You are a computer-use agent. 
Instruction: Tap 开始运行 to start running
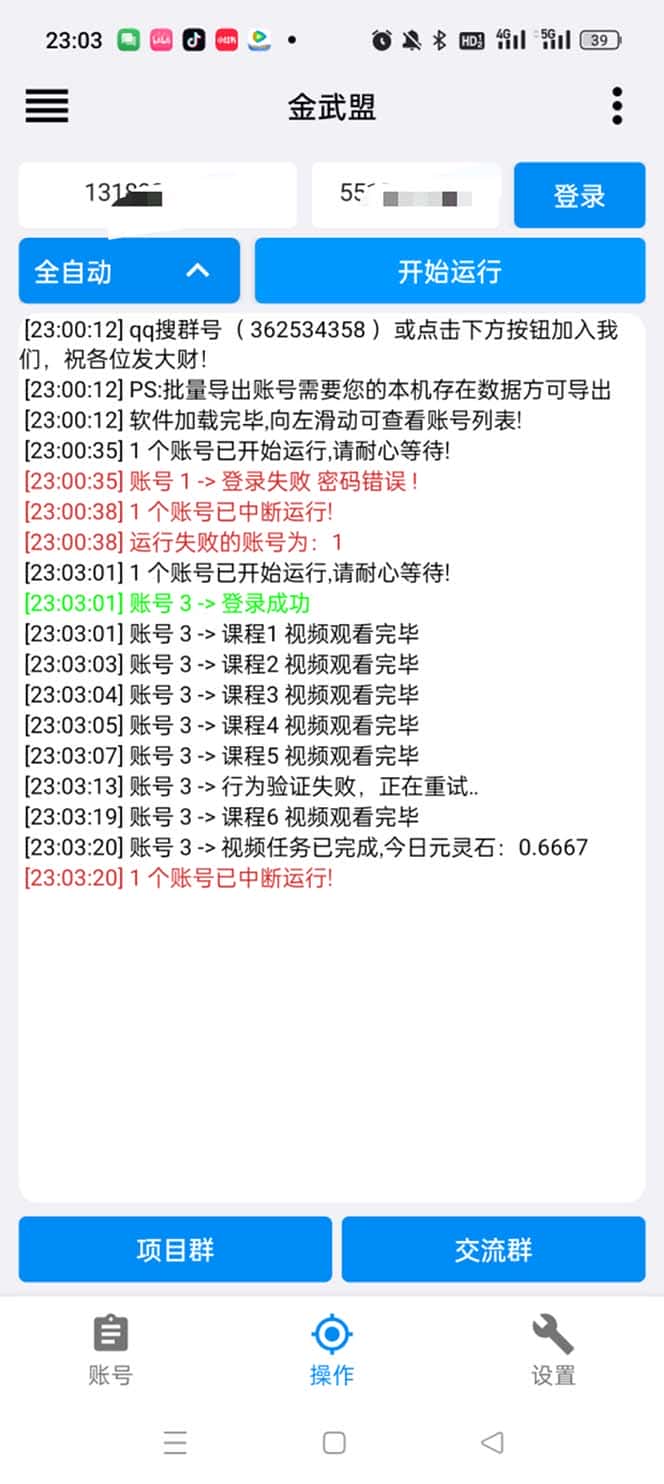tap(449, 271)
